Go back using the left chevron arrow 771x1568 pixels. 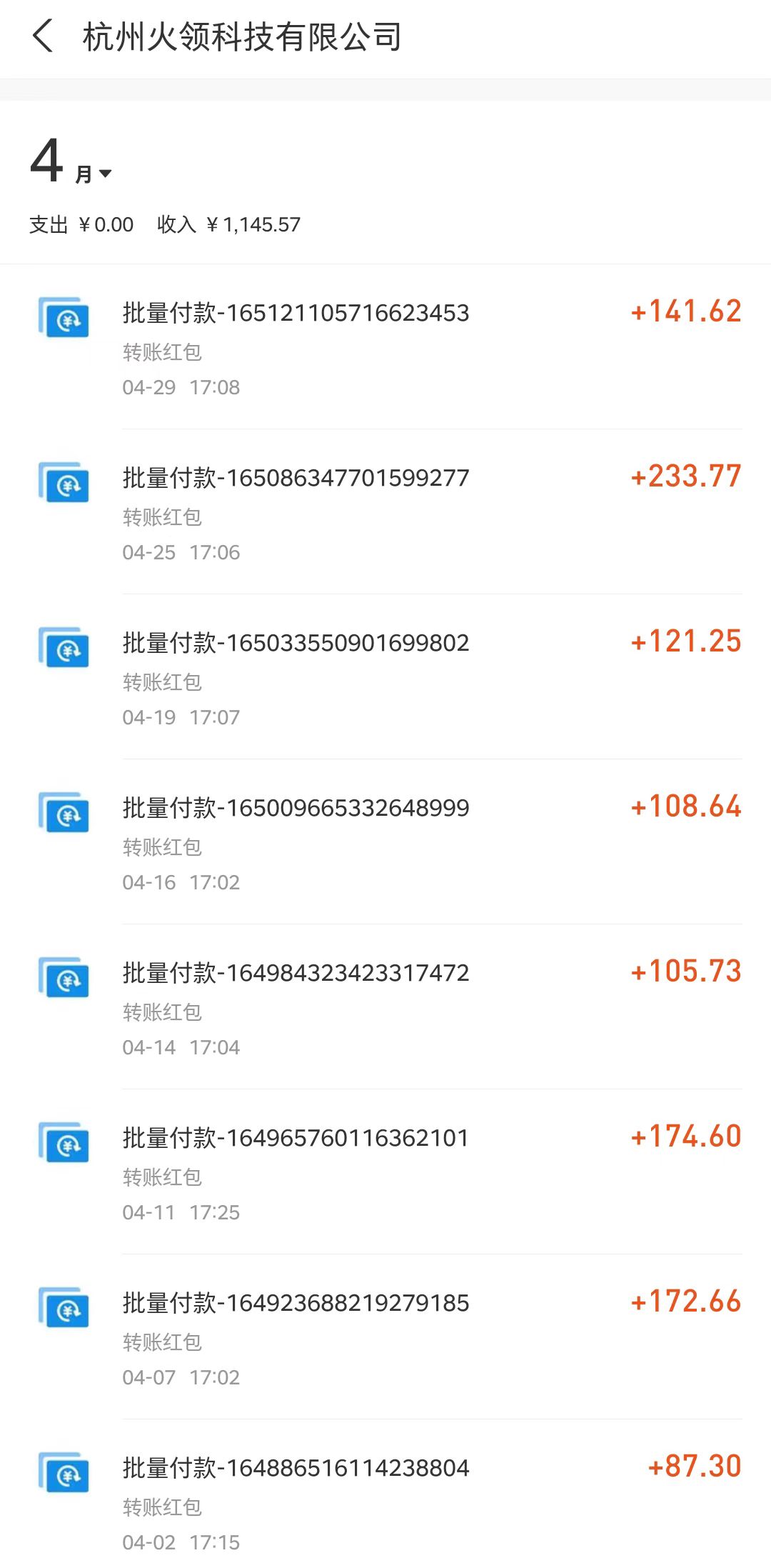click(x=44, y=37)
